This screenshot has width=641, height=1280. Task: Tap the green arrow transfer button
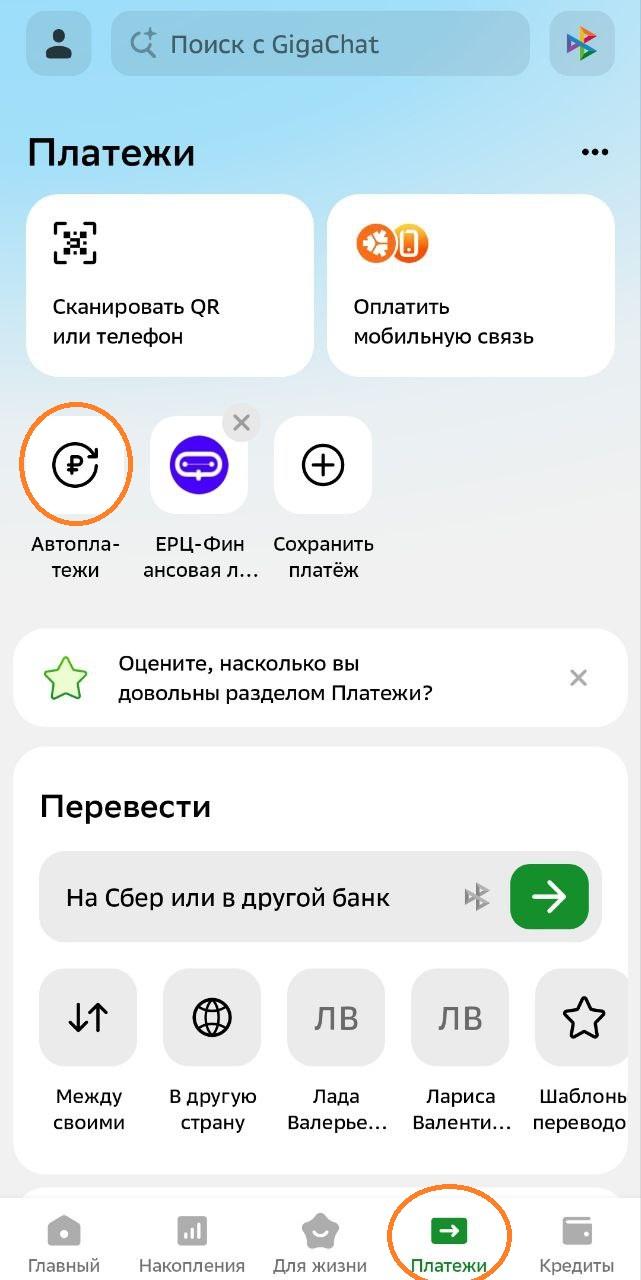pyautogui.click(x=549, y=897)
